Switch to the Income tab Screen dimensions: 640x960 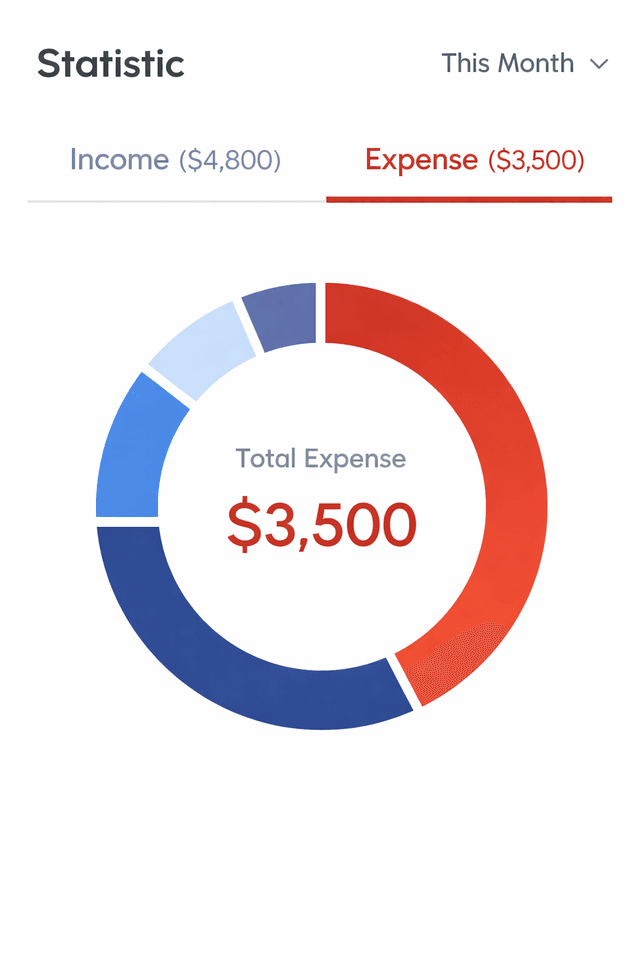point(175,160)
